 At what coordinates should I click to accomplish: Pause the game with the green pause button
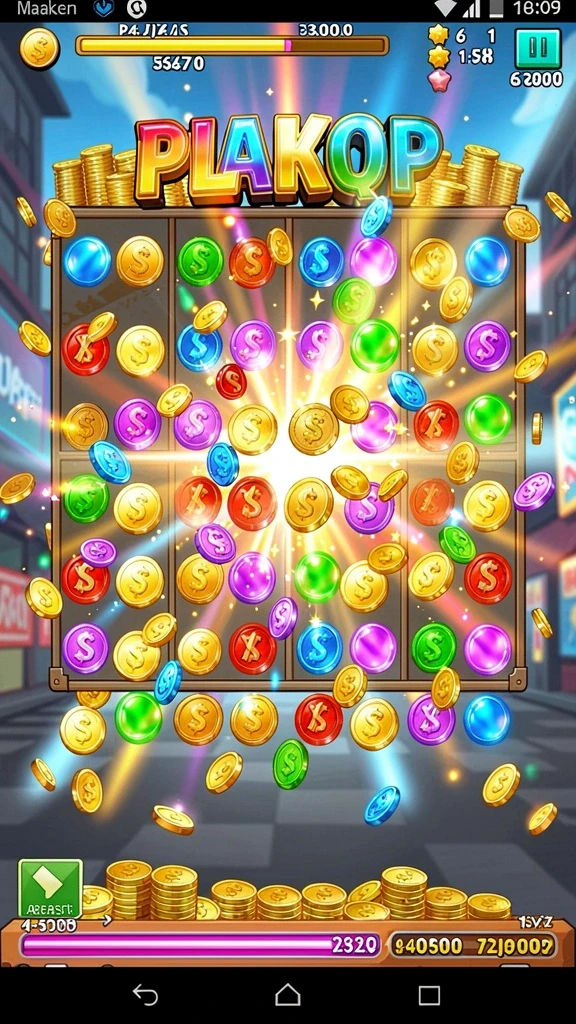[x=537, y=48]
